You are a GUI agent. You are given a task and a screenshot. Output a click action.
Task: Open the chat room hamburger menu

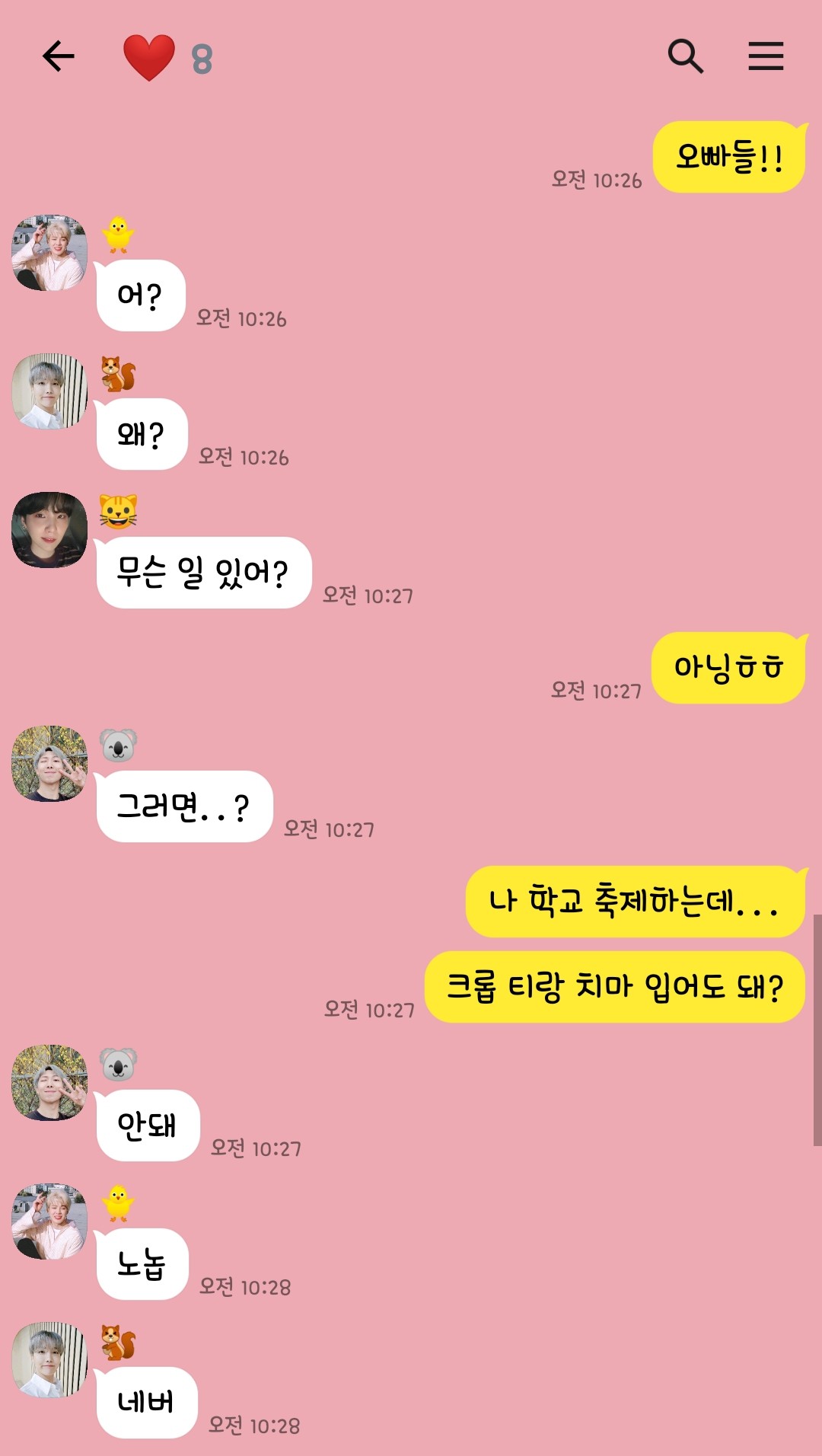click(765, 56)
